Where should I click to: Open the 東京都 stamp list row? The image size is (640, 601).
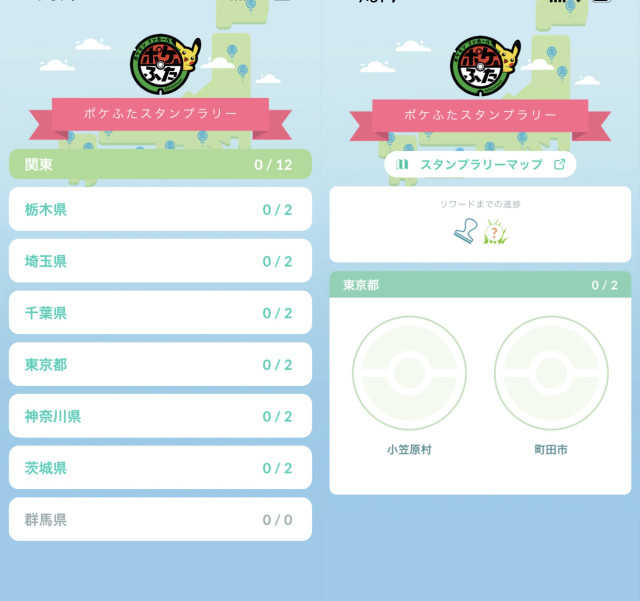coord(160,365)
